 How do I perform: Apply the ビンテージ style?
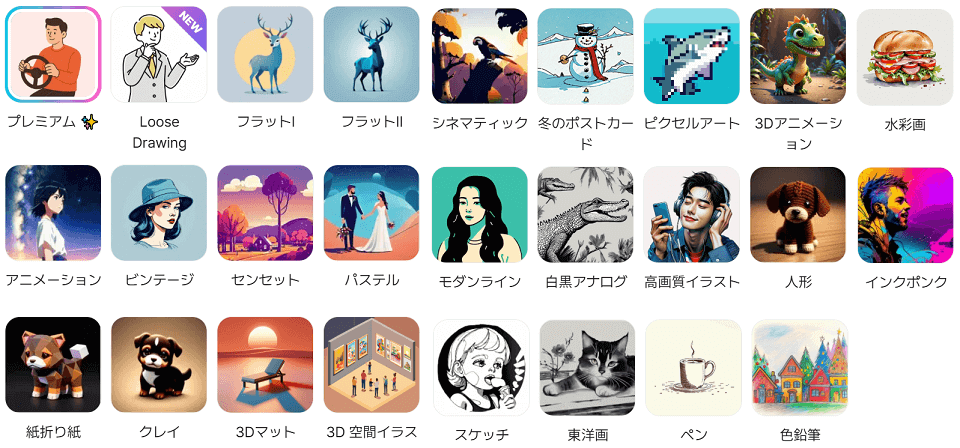[x=159, y=214]
